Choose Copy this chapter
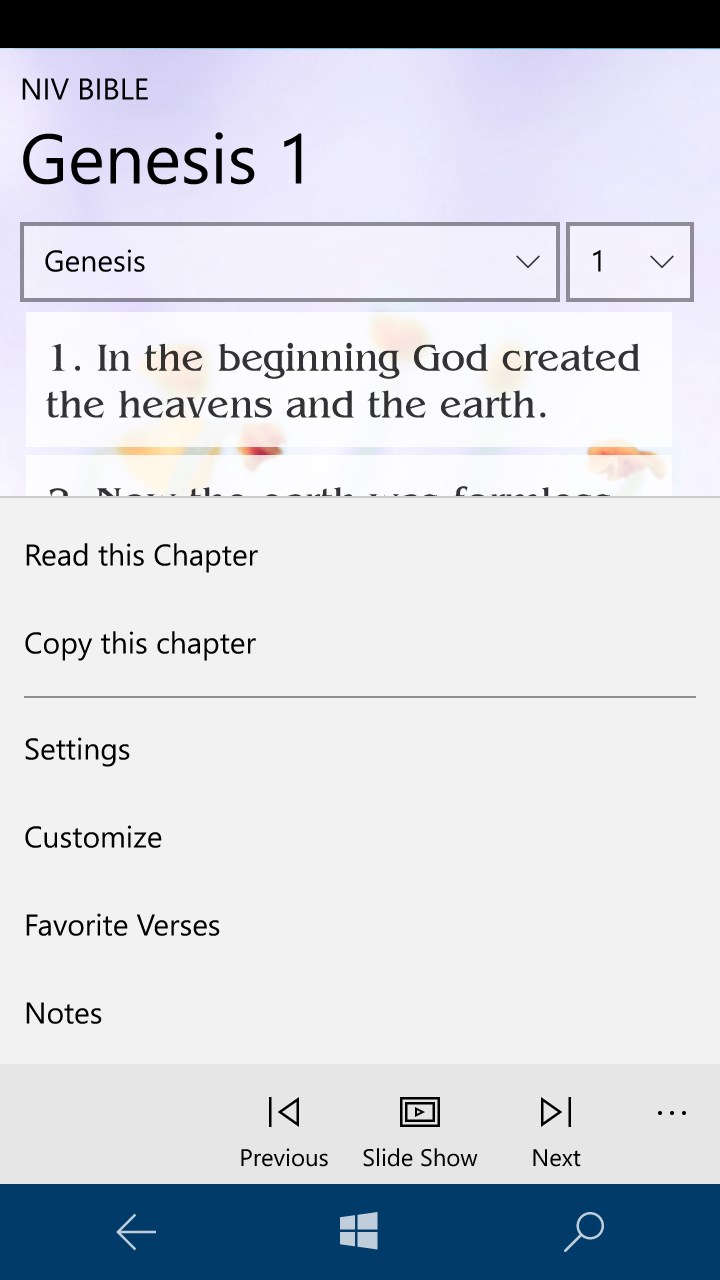Image resolution: width=720 pixels, height=1280 pixels. tap(139, 643)
